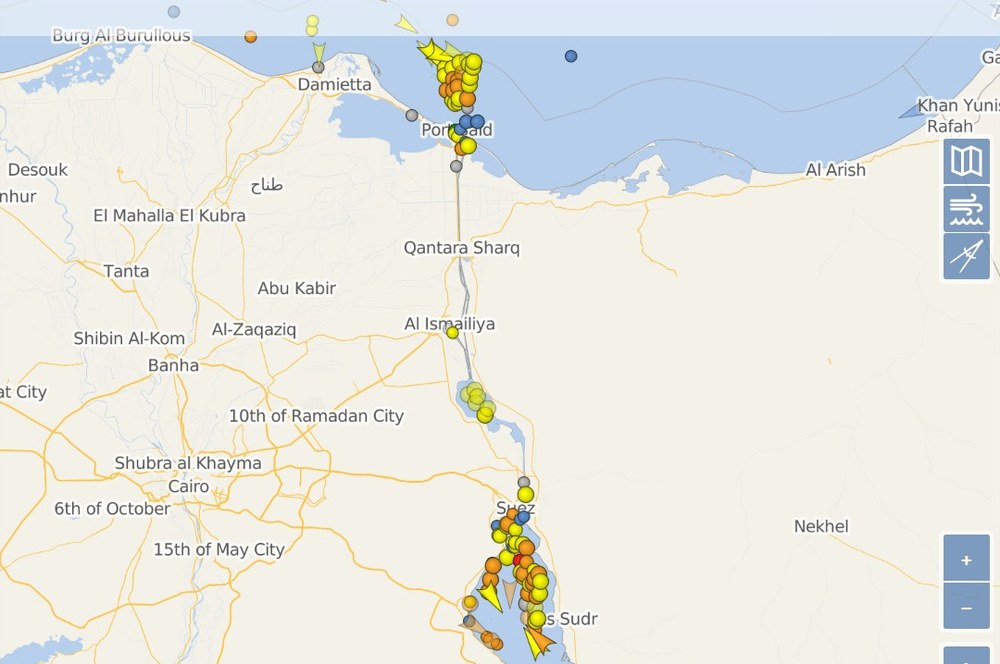Viewport: 1000px width, 664px height.
Task: Zoom in with the plus button
Action: click(966, 559)
